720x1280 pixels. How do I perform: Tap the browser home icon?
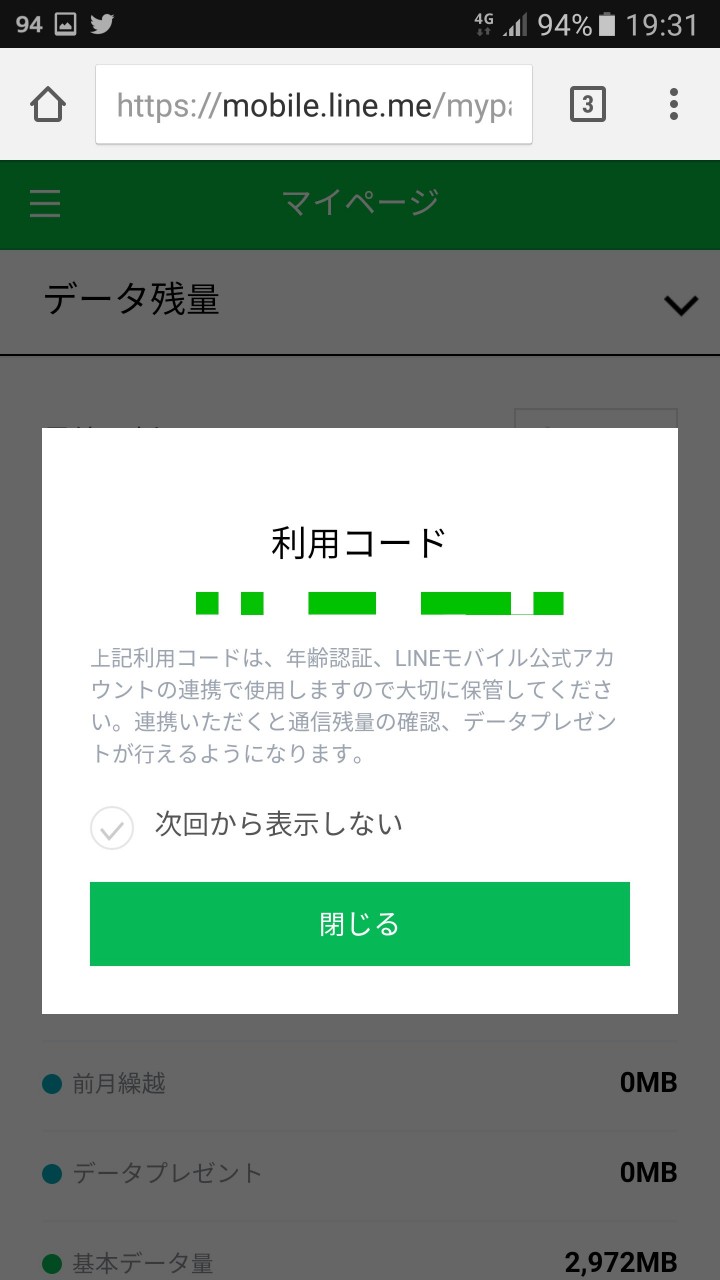click(x=48, y=104)
